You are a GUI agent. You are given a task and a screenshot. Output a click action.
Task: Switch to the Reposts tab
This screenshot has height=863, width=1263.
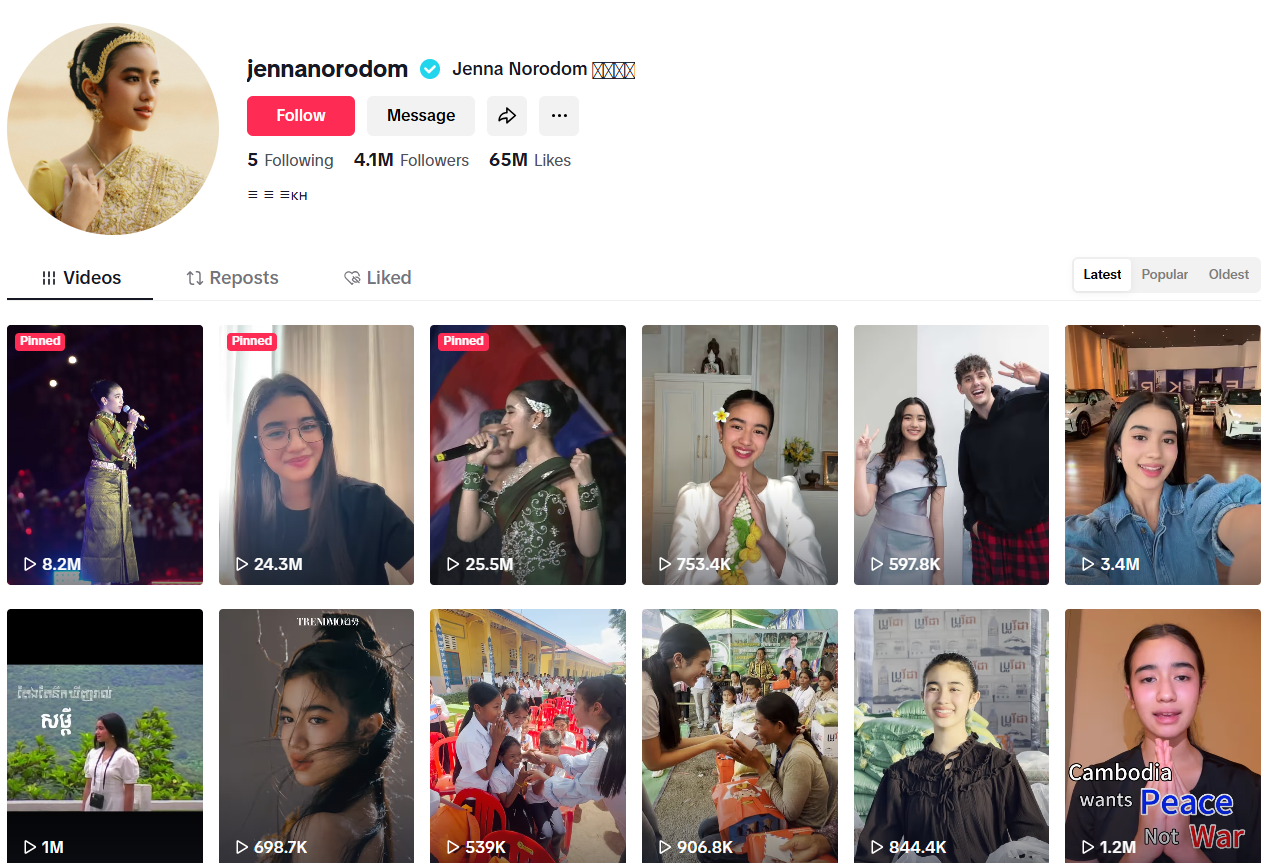pos(232,278)
